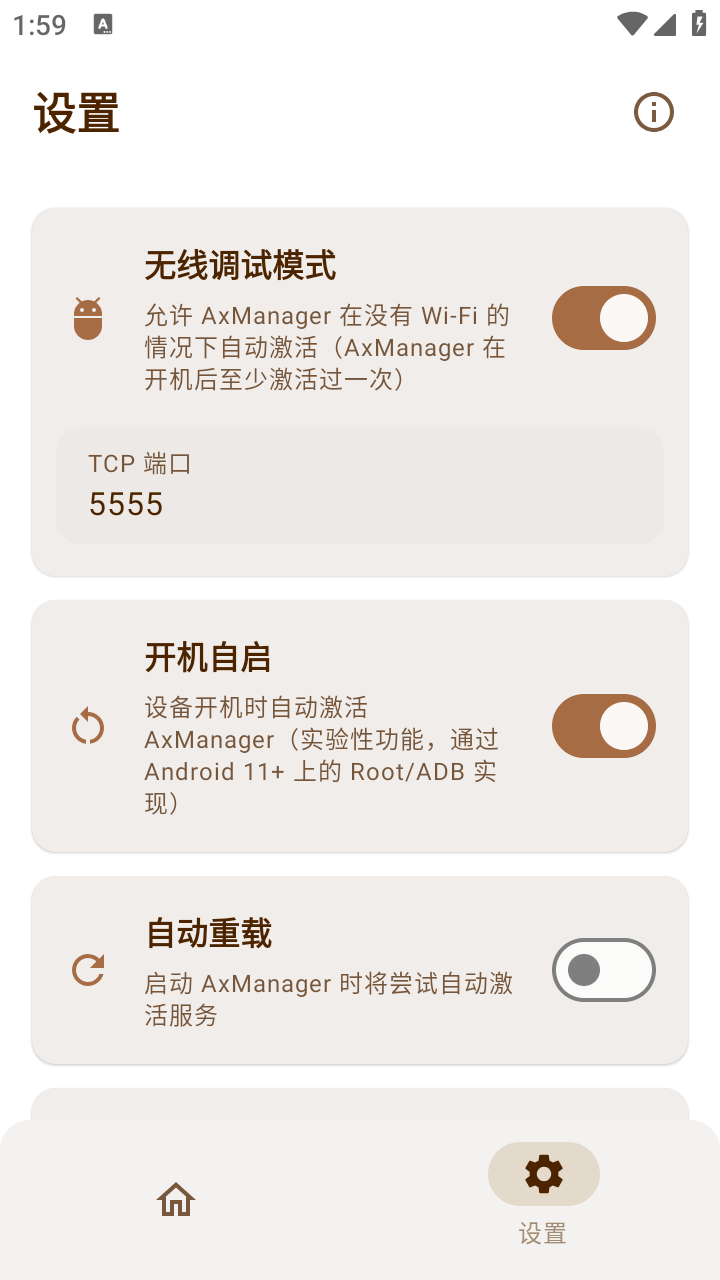Viewport: 720px width, 1280px height.
Task: Select the Home icon in the bottom navigation
Action: tap(176, 1199)
